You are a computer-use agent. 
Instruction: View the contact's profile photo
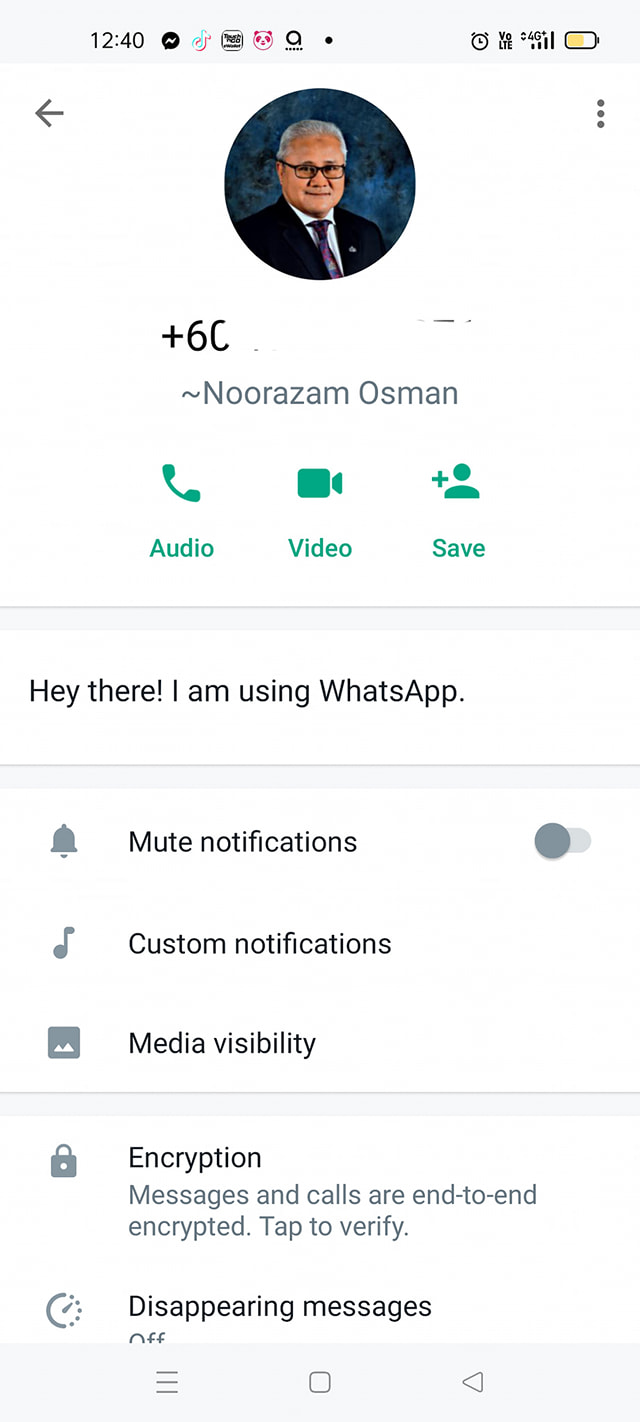coord(320,185)
